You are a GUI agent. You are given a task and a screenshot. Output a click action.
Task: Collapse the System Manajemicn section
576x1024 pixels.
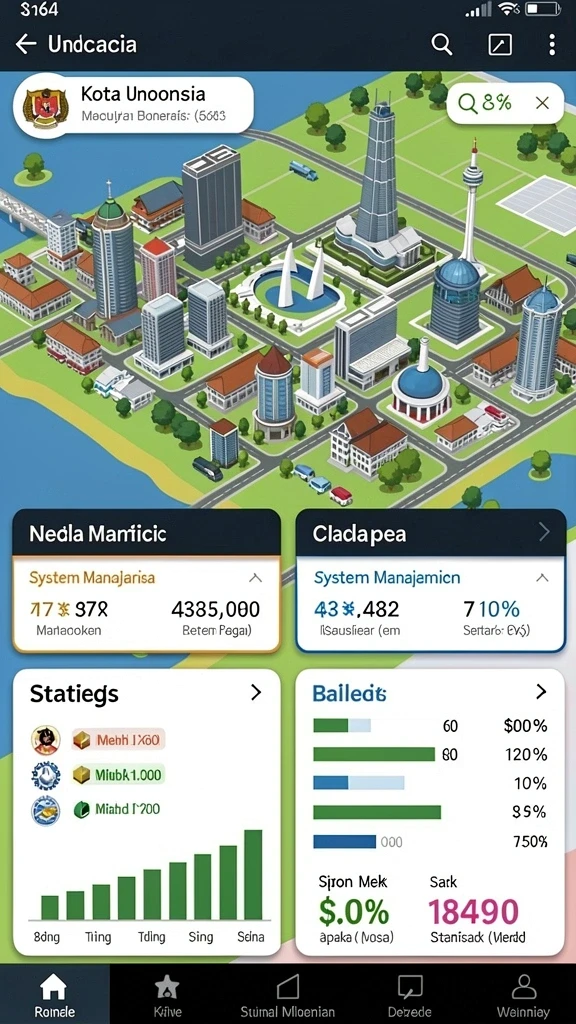pyautogui.click(x=541, y=578)
